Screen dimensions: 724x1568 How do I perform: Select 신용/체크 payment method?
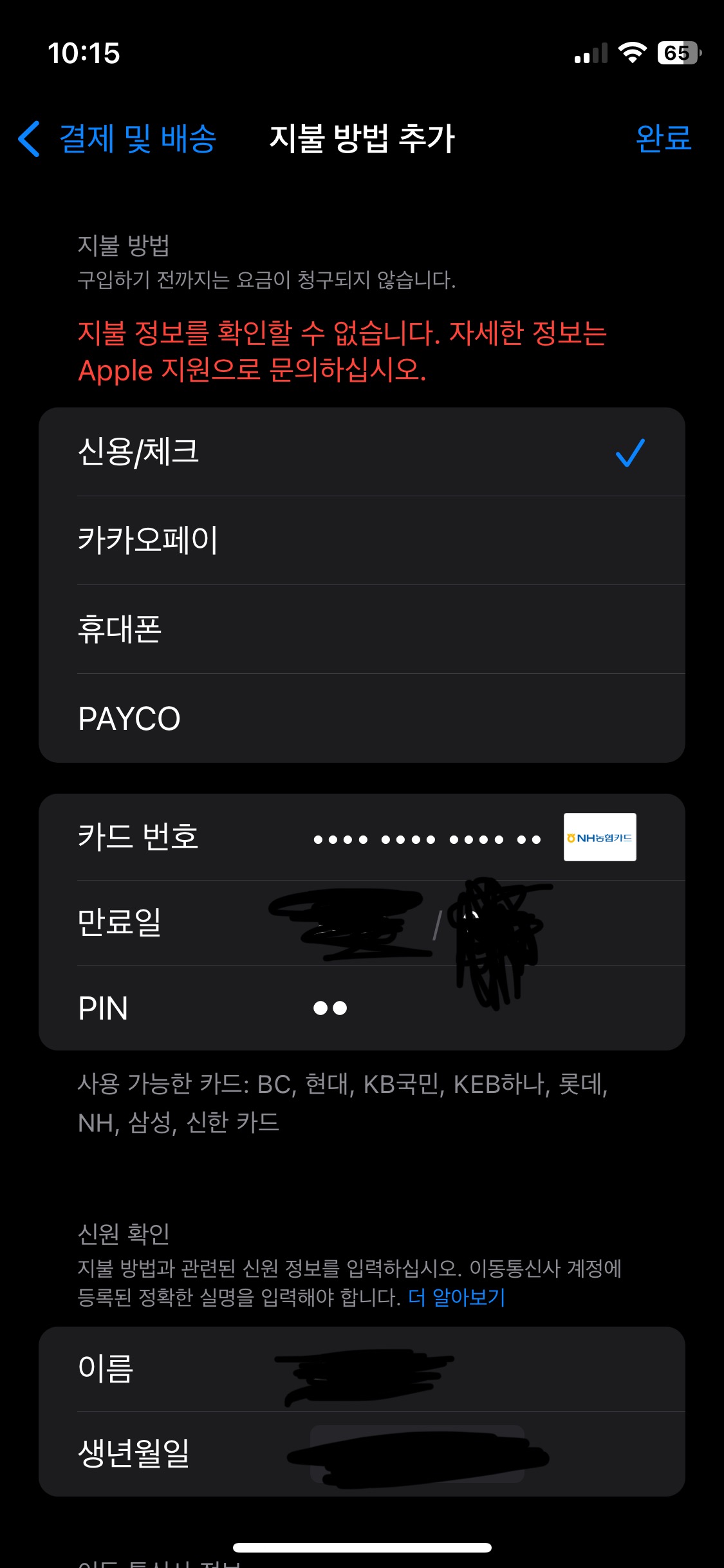coord(362,452)
